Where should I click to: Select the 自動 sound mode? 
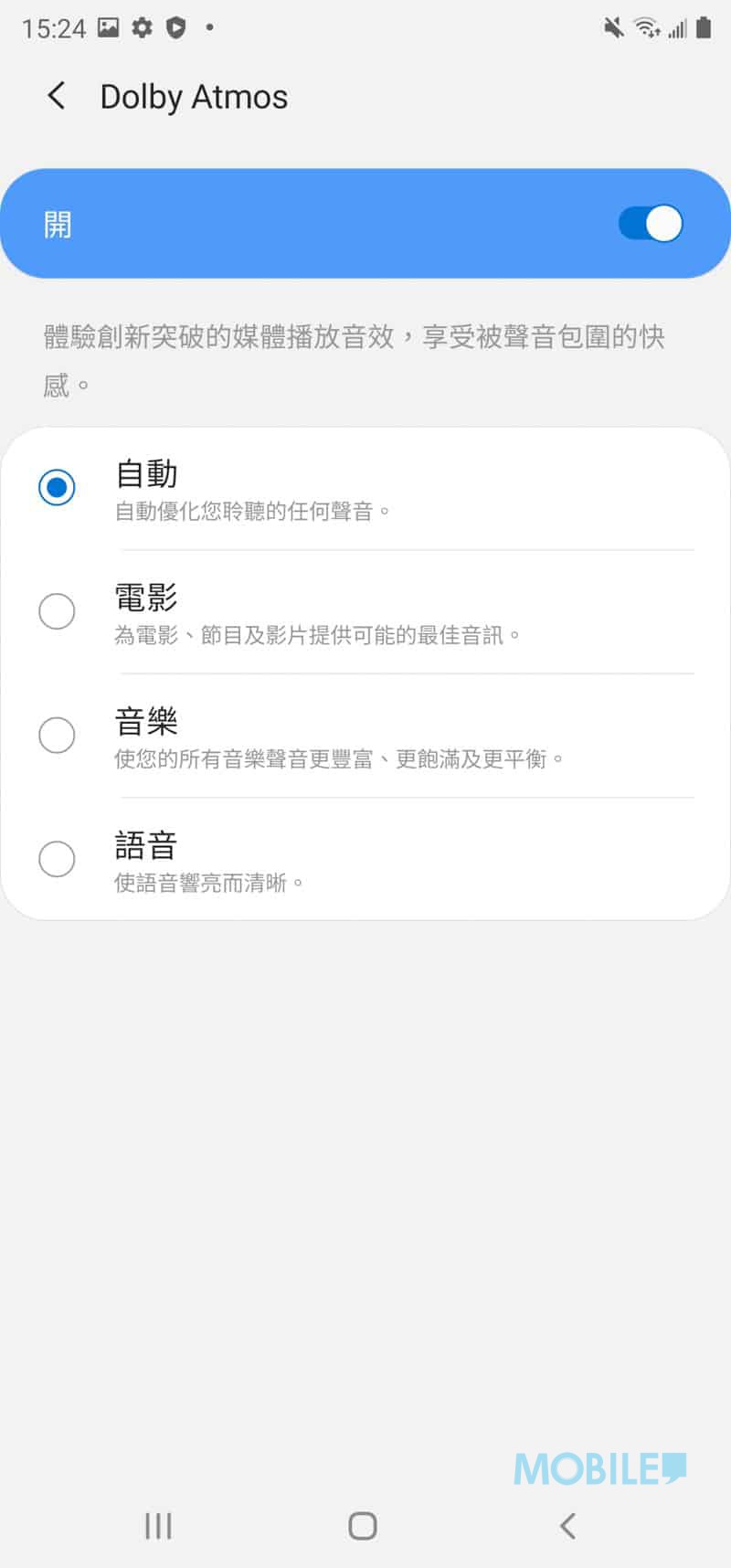pos(57,487)
